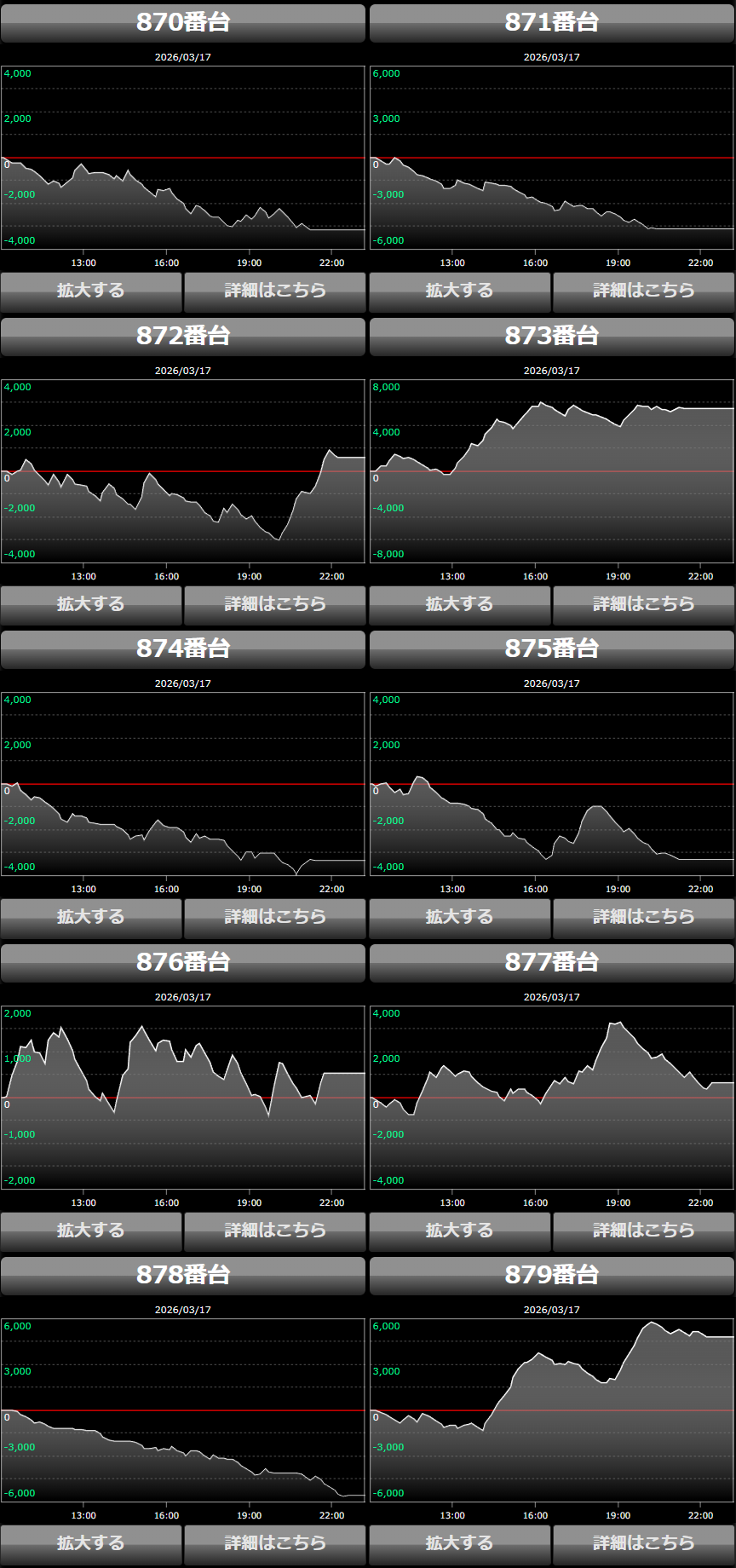Open details for machine 874

[x=274, y=918]
